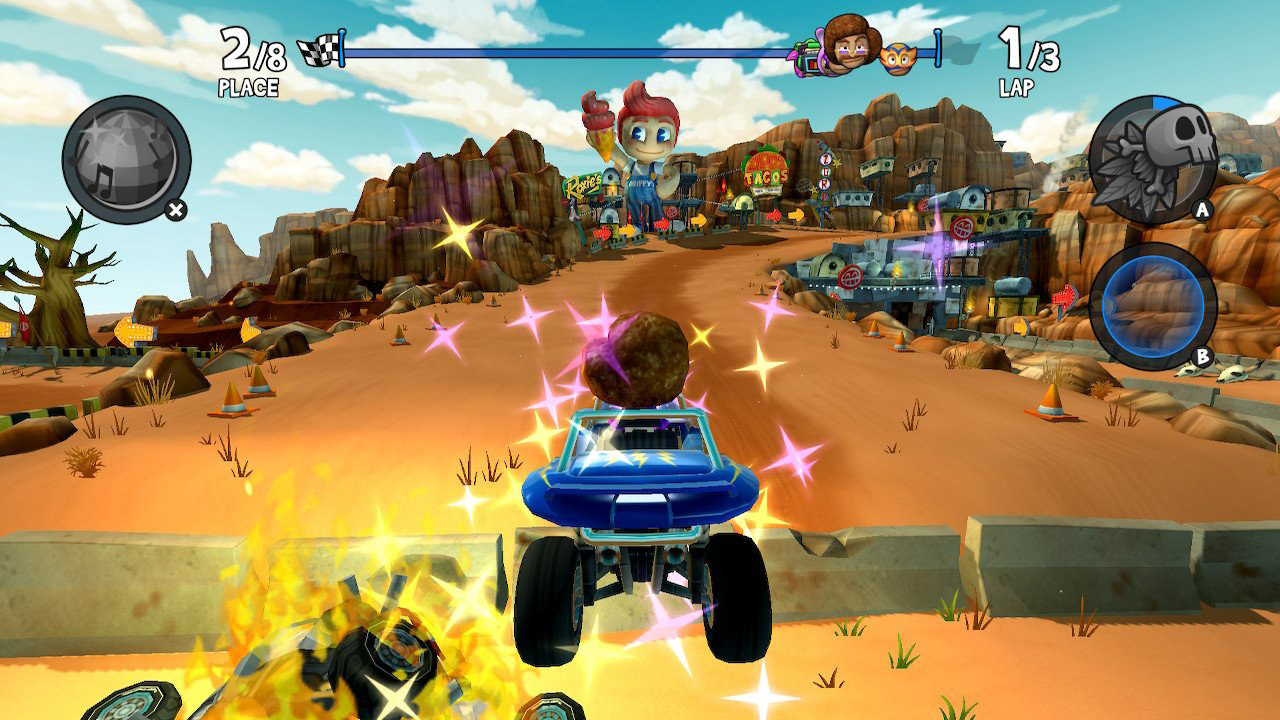Activate the skull ability button A
This screenshot has height=720, width=1280.
1151,159
